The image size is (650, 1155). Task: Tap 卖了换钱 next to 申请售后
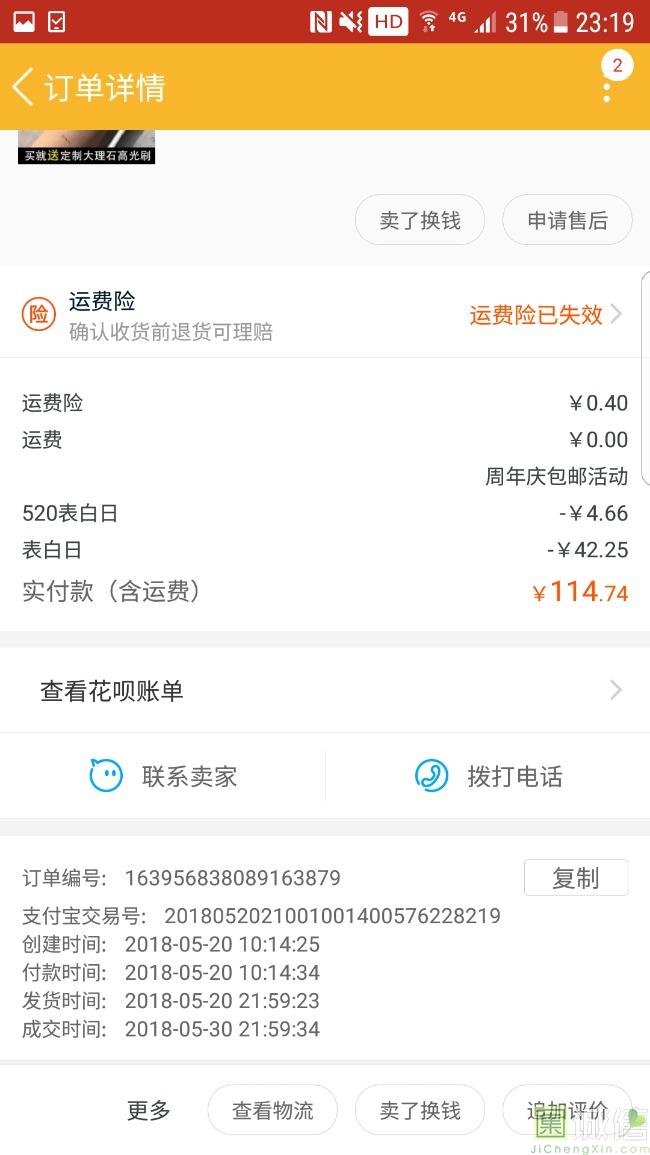tap(420, 220)
